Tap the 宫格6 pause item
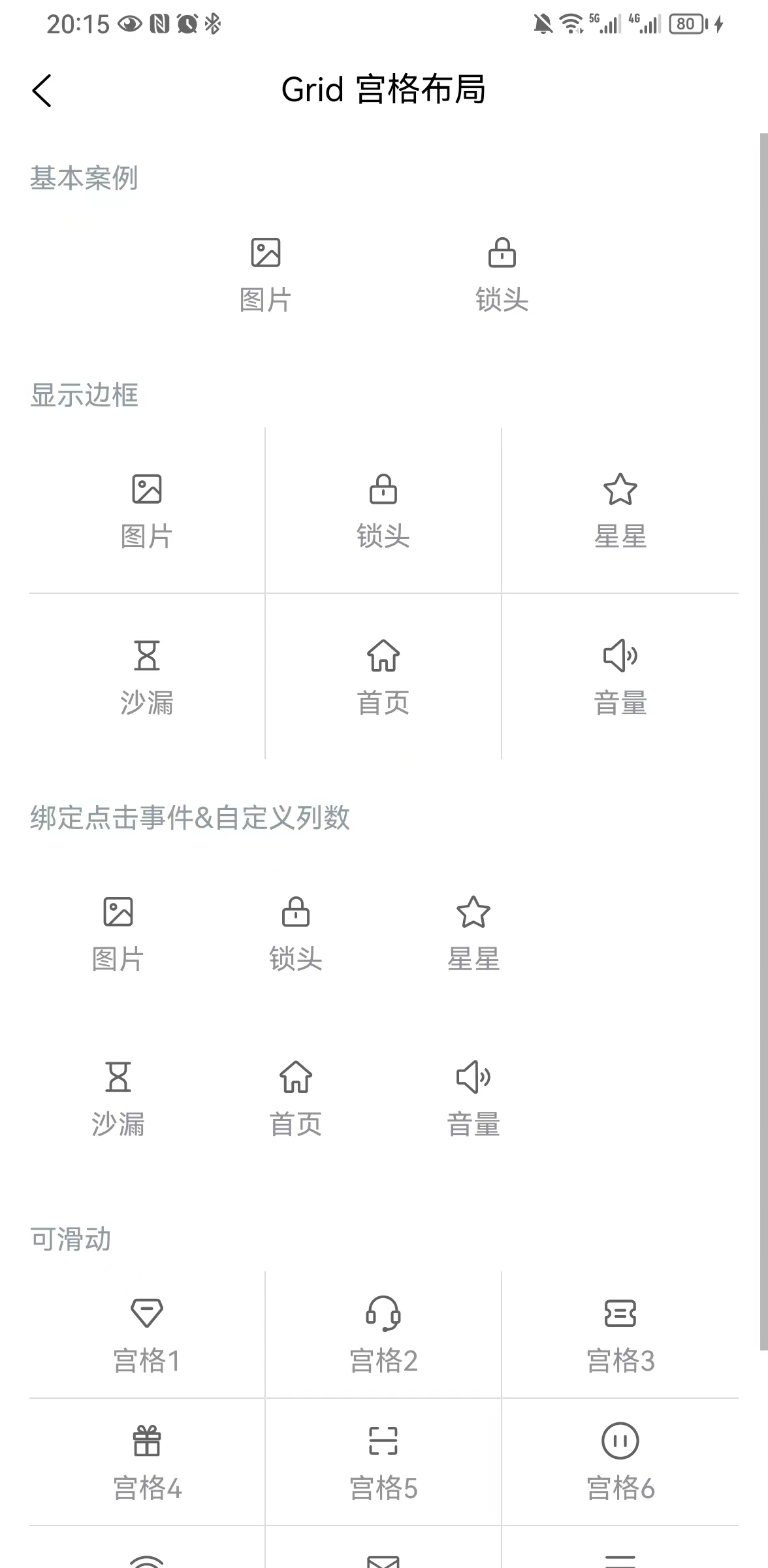Image resolution: width=768 pixels, height=1568 pixels. tap(620, 1462)
